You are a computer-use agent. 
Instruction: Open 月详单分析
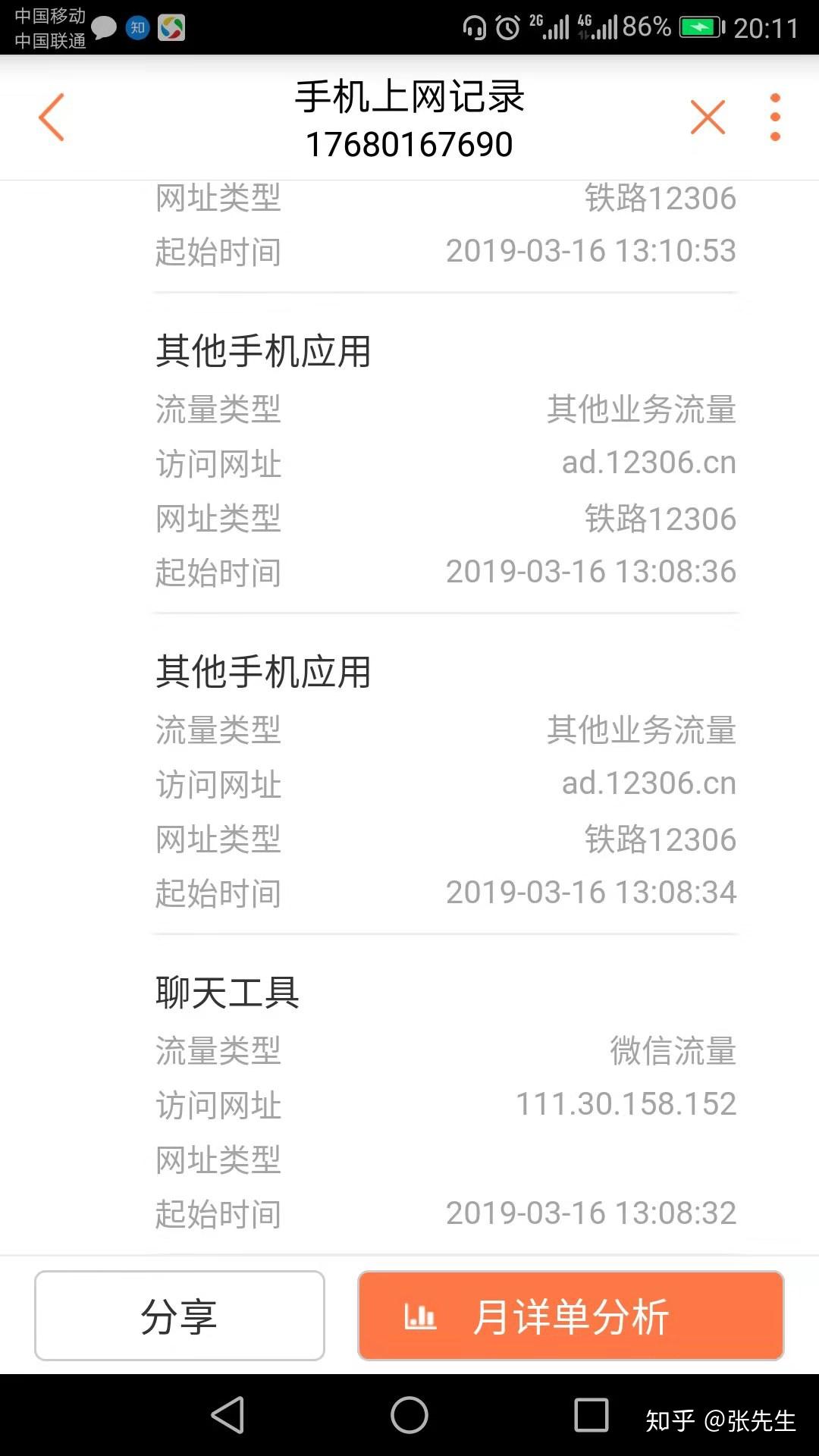point(570,1316)
